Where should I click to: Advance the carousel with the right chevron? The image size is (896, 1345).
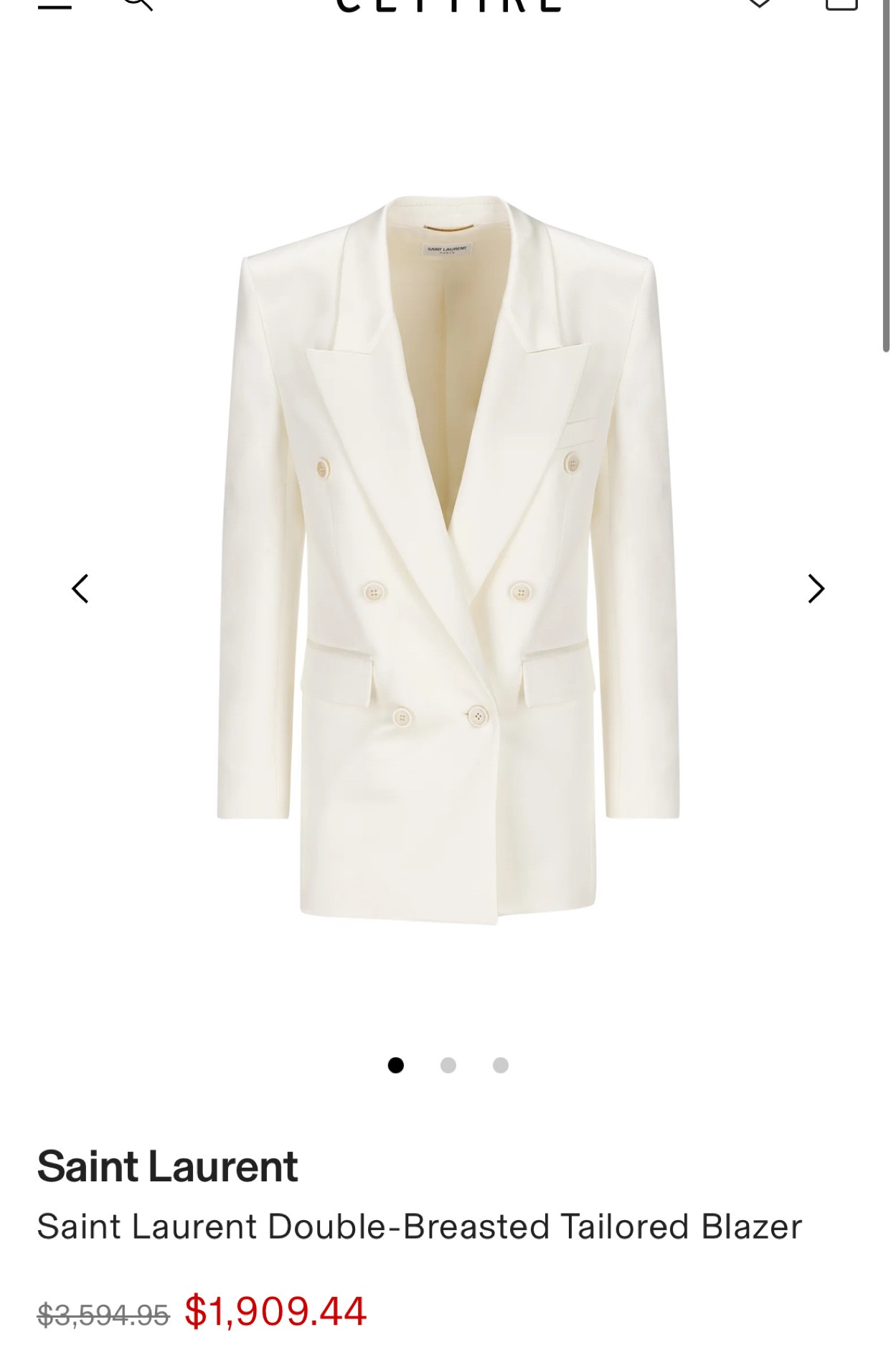815,589
